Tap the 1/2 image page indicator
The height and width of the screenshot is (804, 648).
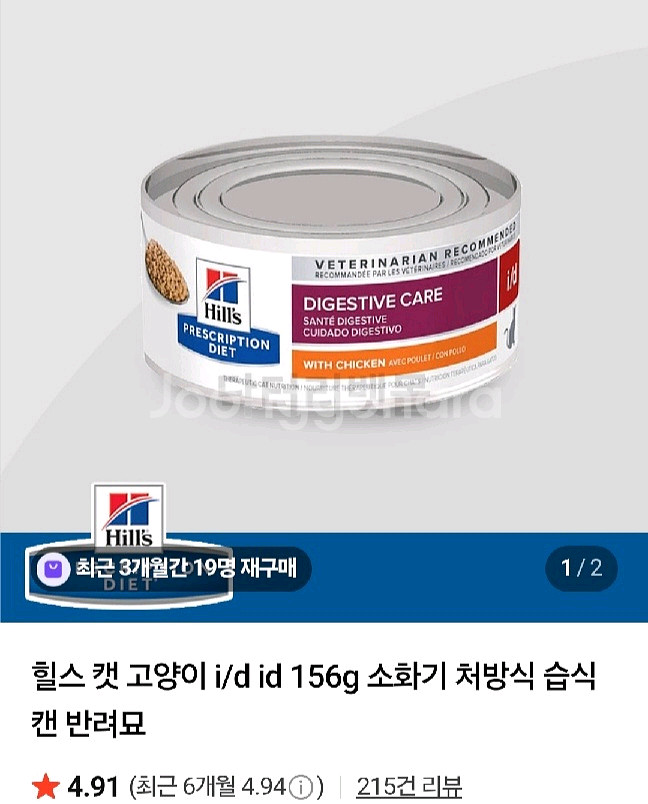point(581,569)
